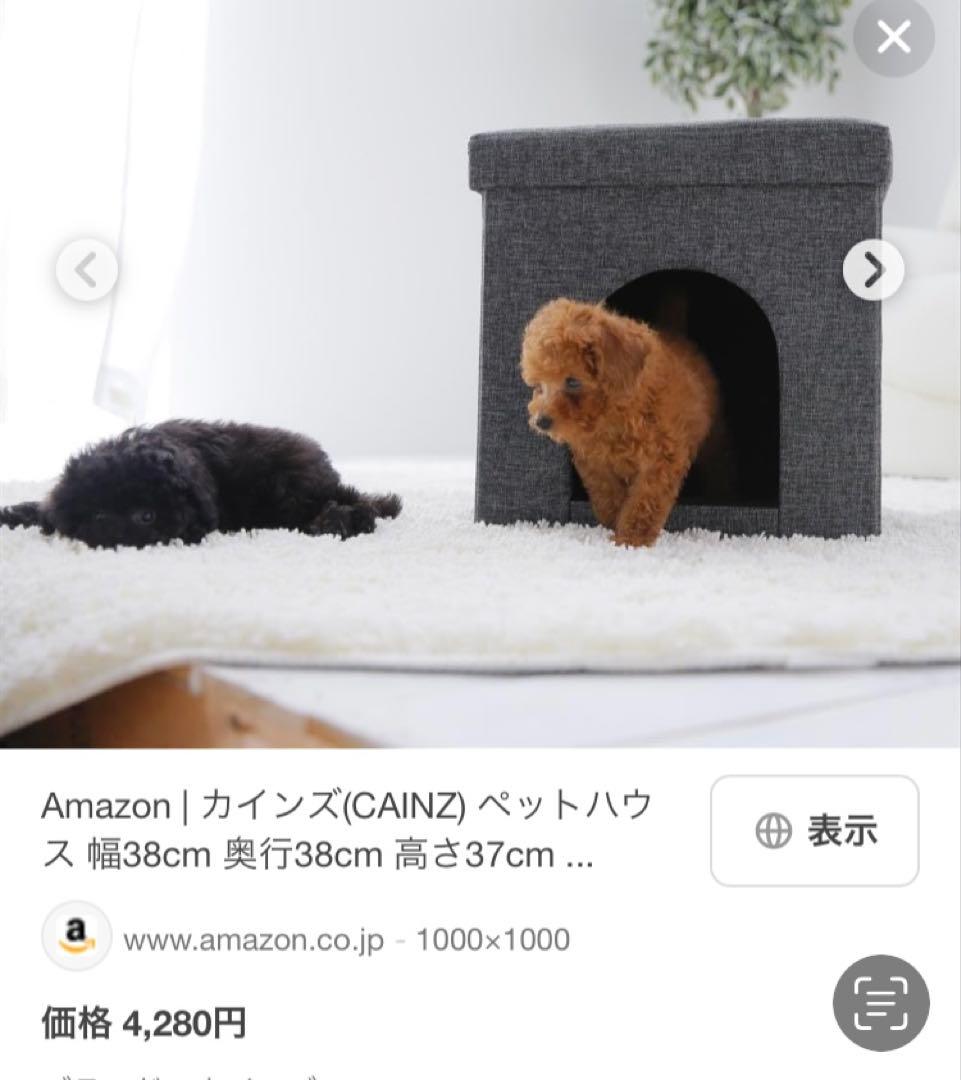Open the image search lens icon
The width and height of the screenshot is (961, 1080).
pyautogui.click(x=881, y=1003)
